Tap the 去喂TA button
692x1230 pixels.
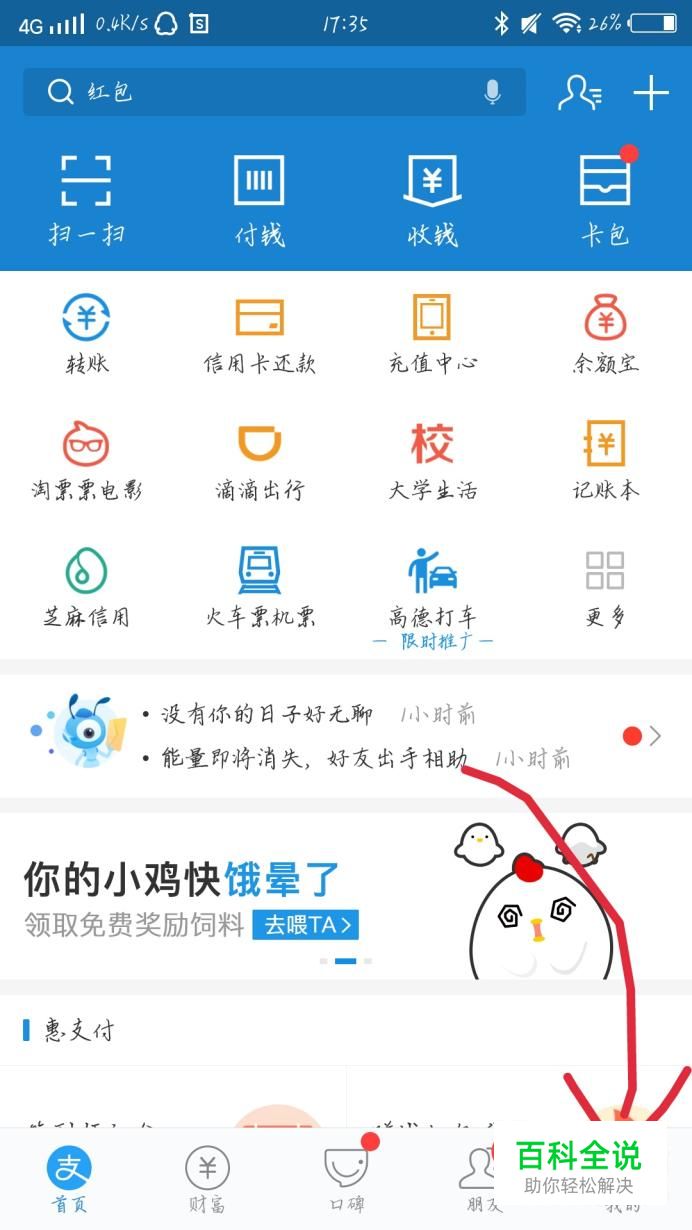305,925
